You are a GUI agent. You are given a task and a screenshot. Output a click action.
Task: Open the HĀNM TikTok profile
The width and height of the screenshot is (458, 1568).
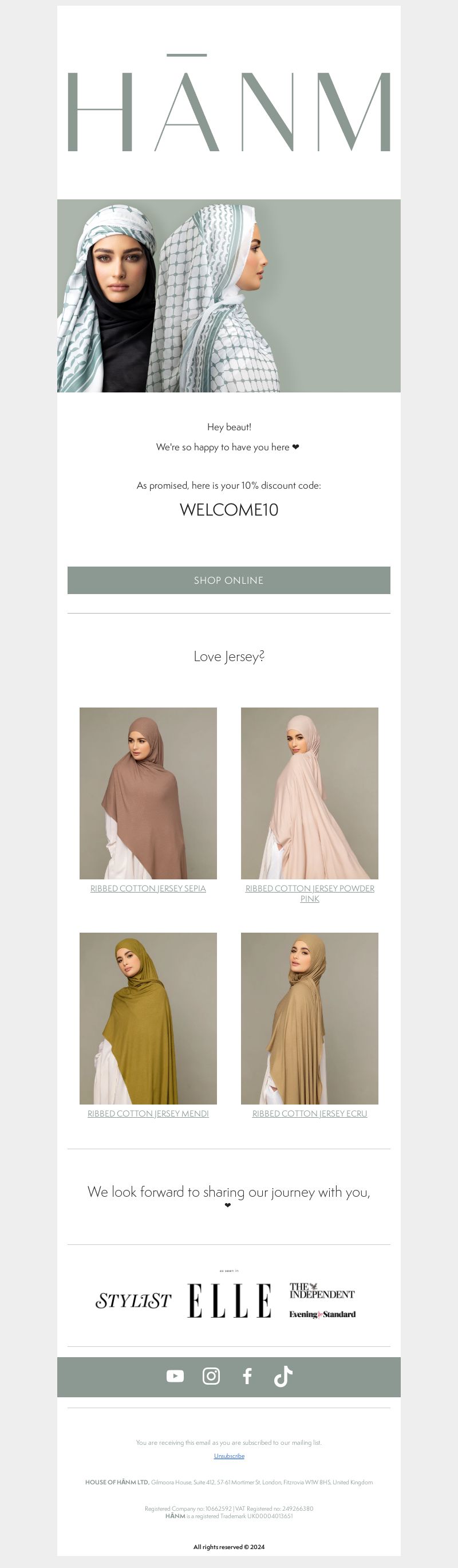pos(283,1376)
